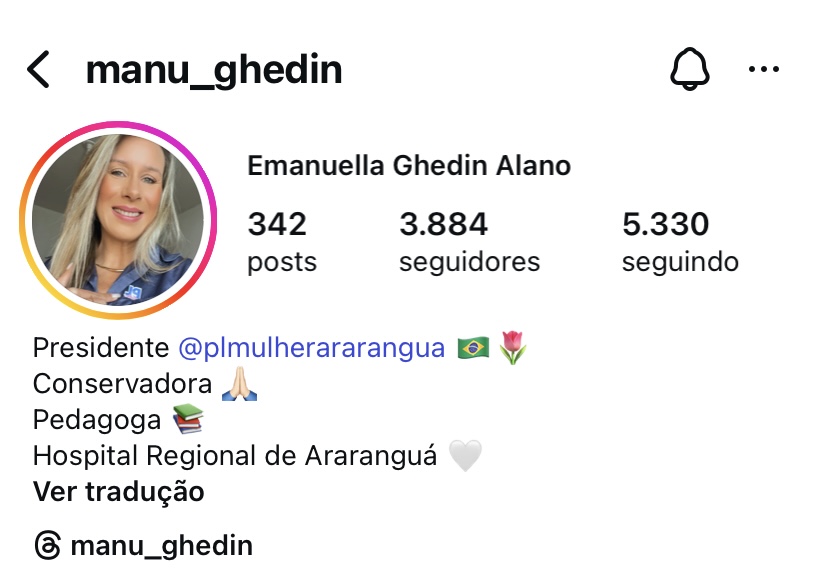Image resolution: width=828 pixels, height=582 pixels.
Task: Open the 342 posts list
Action: tap(281, 241)
